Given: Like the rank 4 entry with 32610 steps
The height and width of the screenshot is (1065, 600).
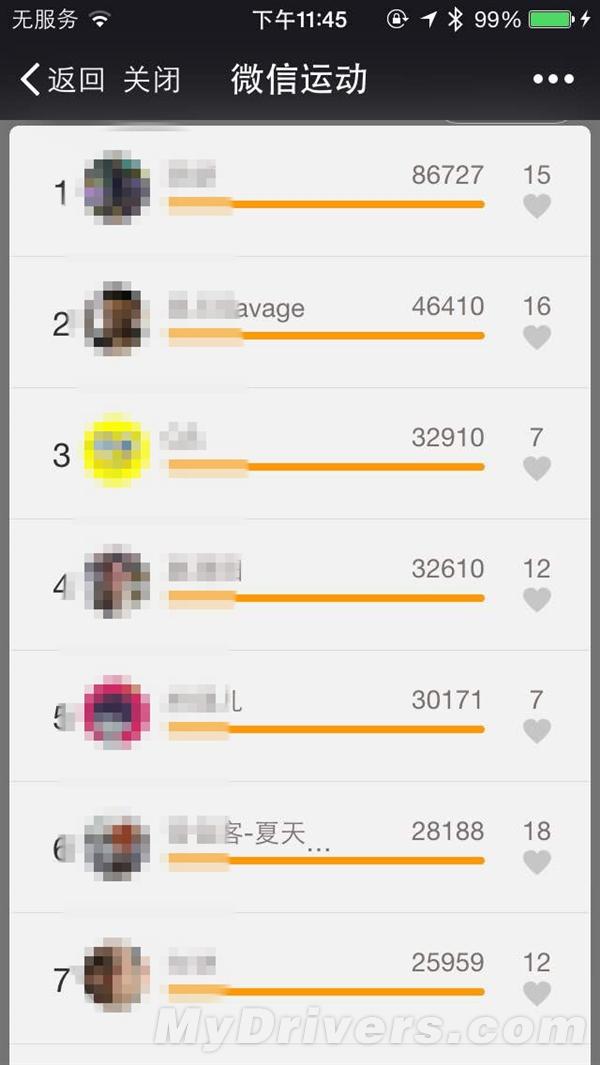Looking at the screenshot, I should tap(537, 599).
